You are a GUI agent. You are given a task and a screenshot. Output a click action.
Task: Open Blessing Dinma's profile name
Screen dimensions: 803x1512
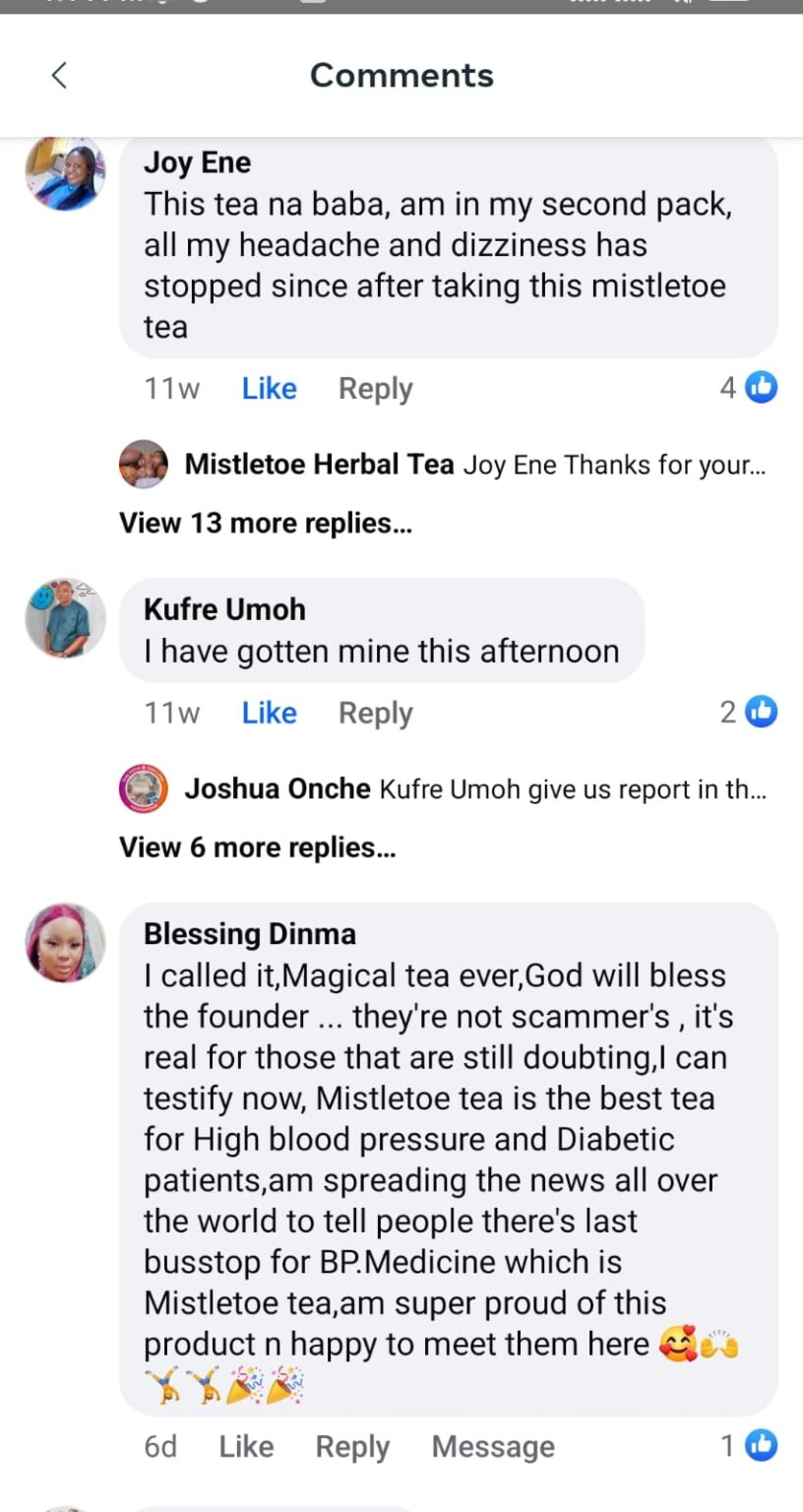point(250,933)
